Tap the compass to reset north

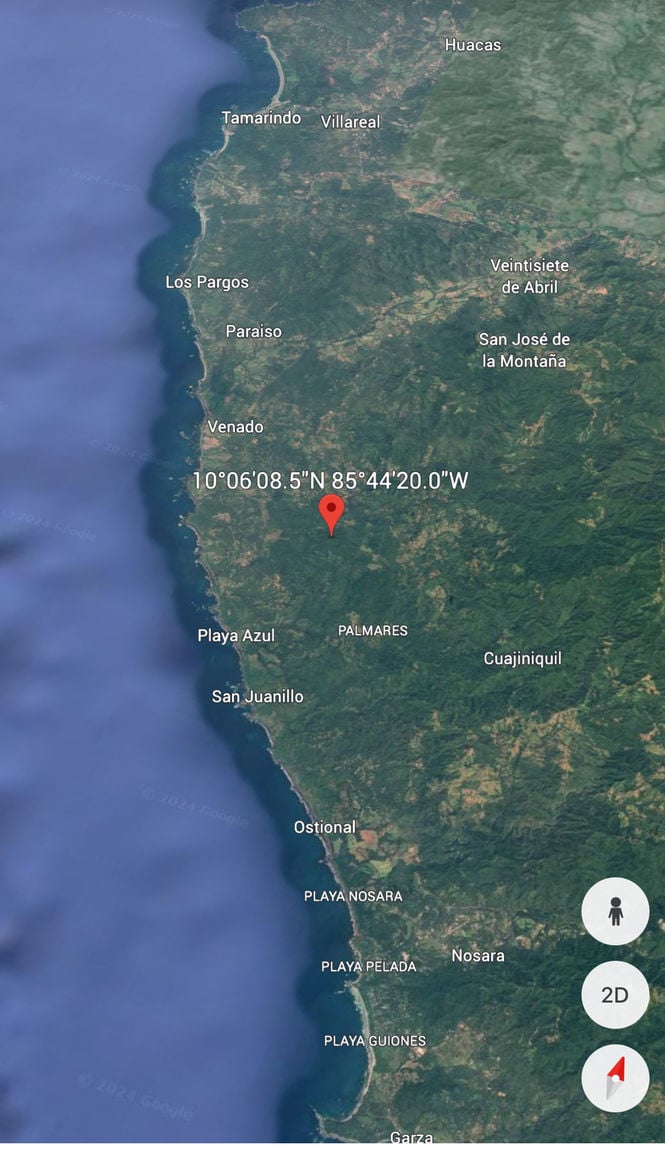615,1078
